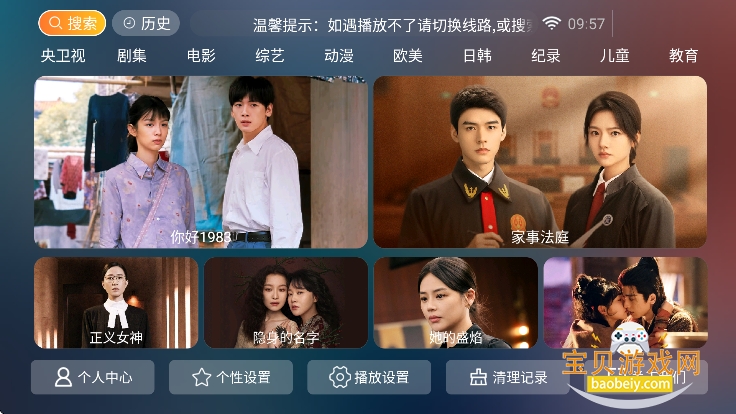Tap the 搜索 search button
The width and height of the screenshot is (736, 414).
pyautogui.click(x=73, y=23)
